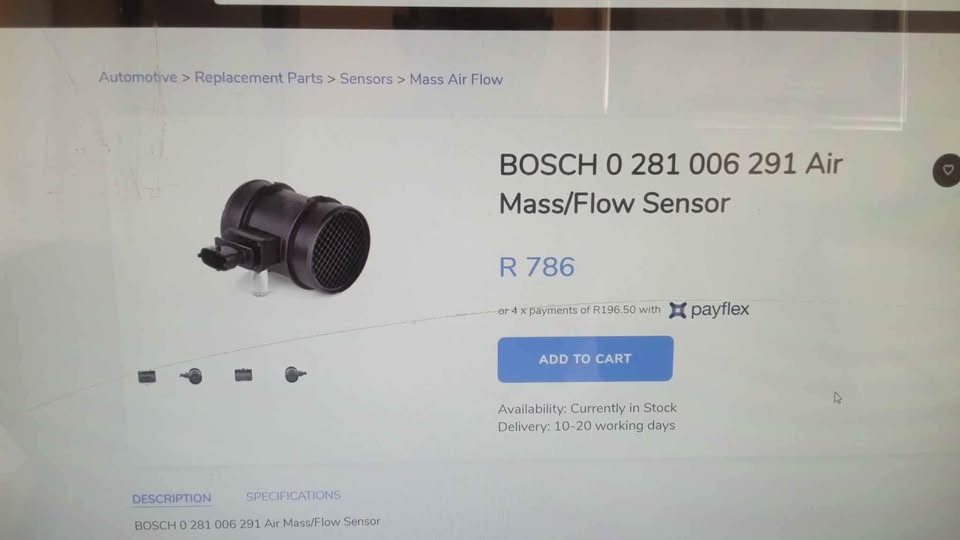Save the product with the heart icon

coord(948,170)
